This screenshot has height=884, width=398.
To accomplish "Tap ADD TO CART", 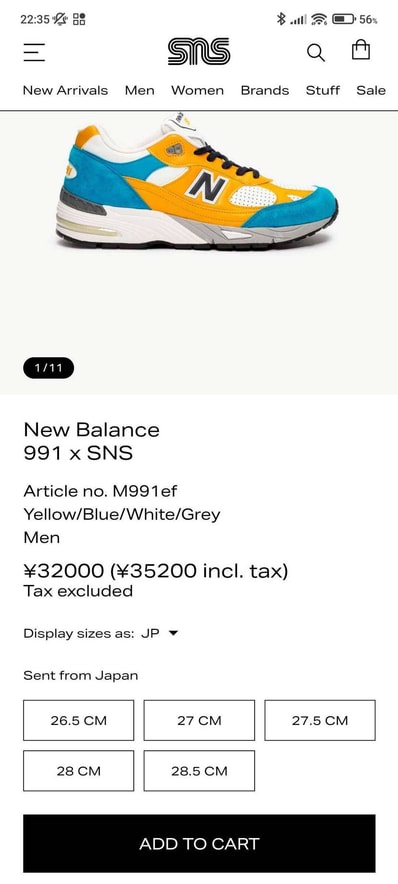I will point(199,843).
